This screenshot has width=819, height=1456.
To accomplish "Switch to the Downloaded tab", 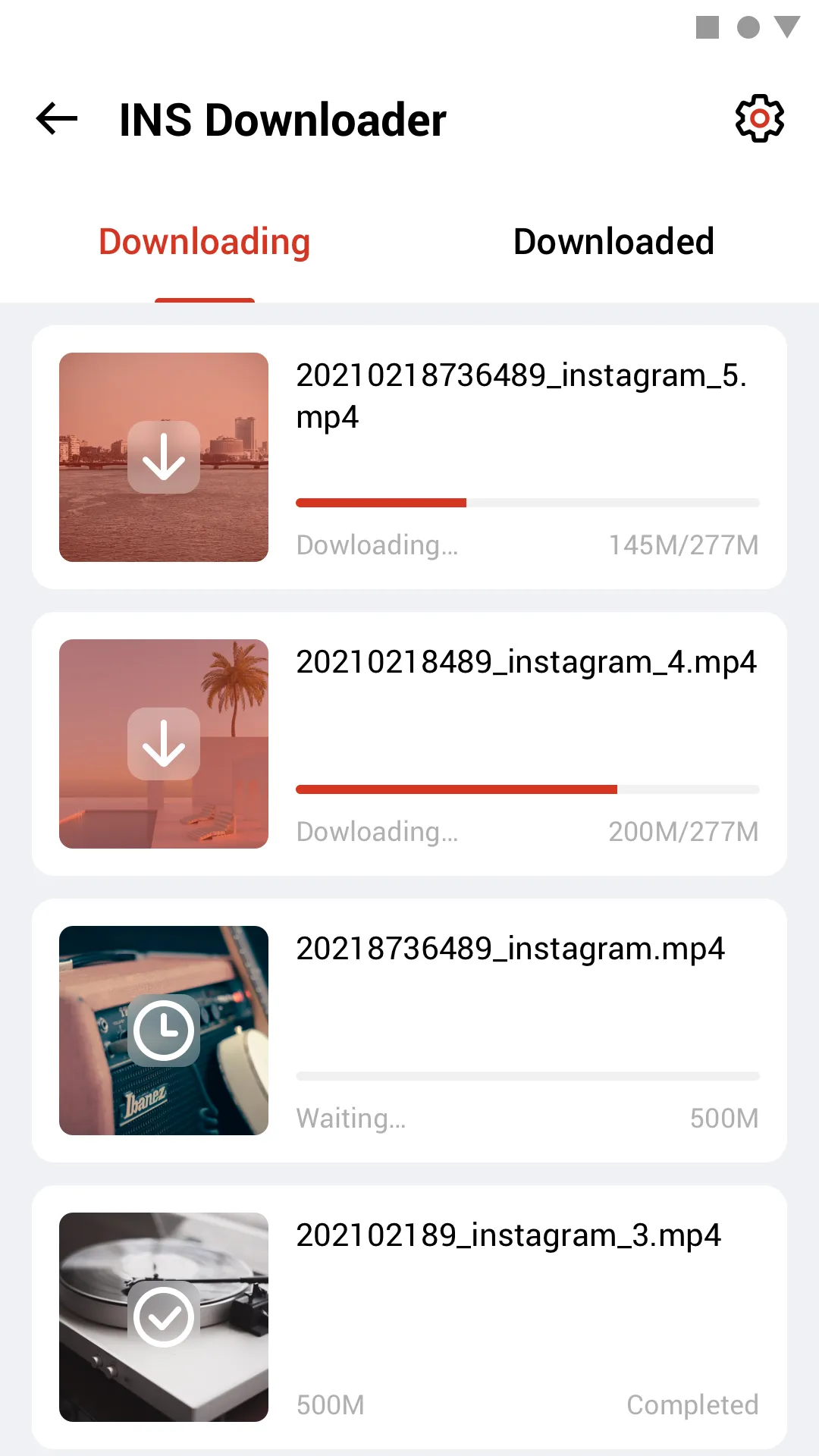I will pyautogui.click(x=613, y=242).
